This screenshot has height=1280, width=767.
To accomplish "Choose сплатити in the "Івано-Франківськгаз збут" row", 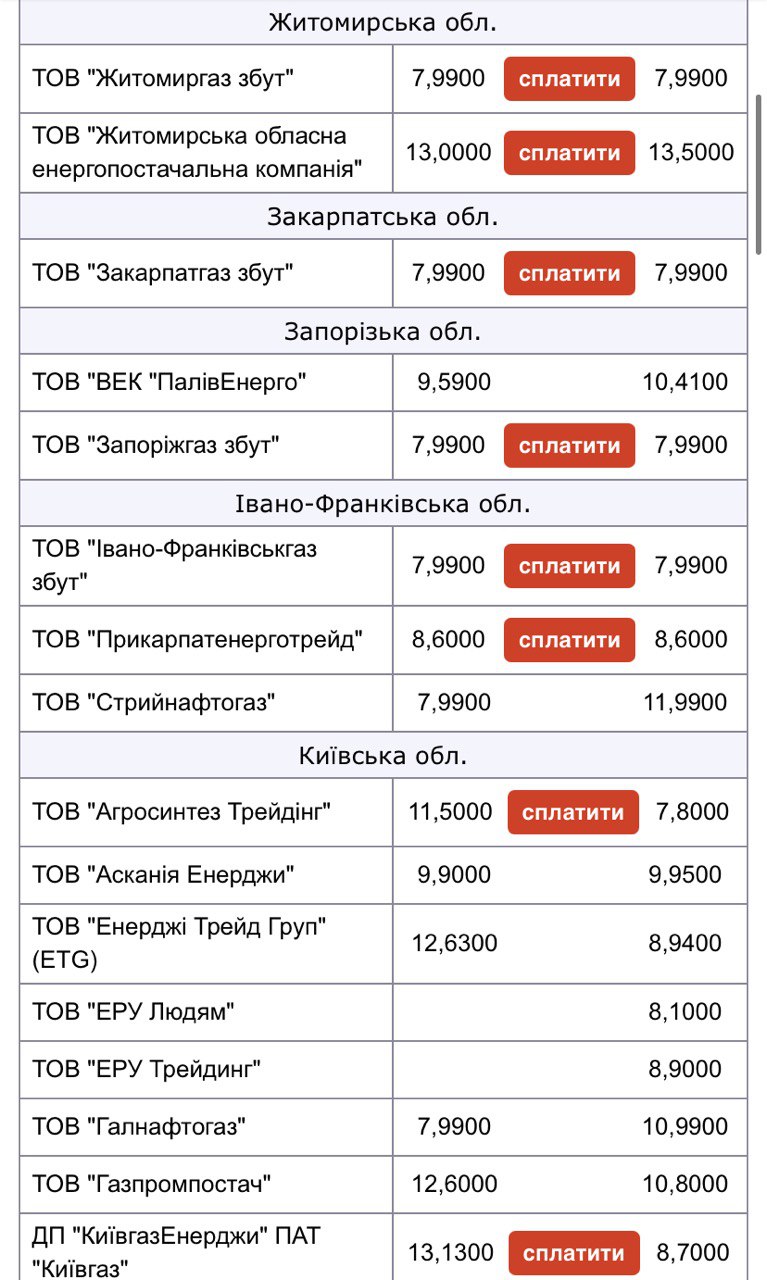I will click(569, 566).
